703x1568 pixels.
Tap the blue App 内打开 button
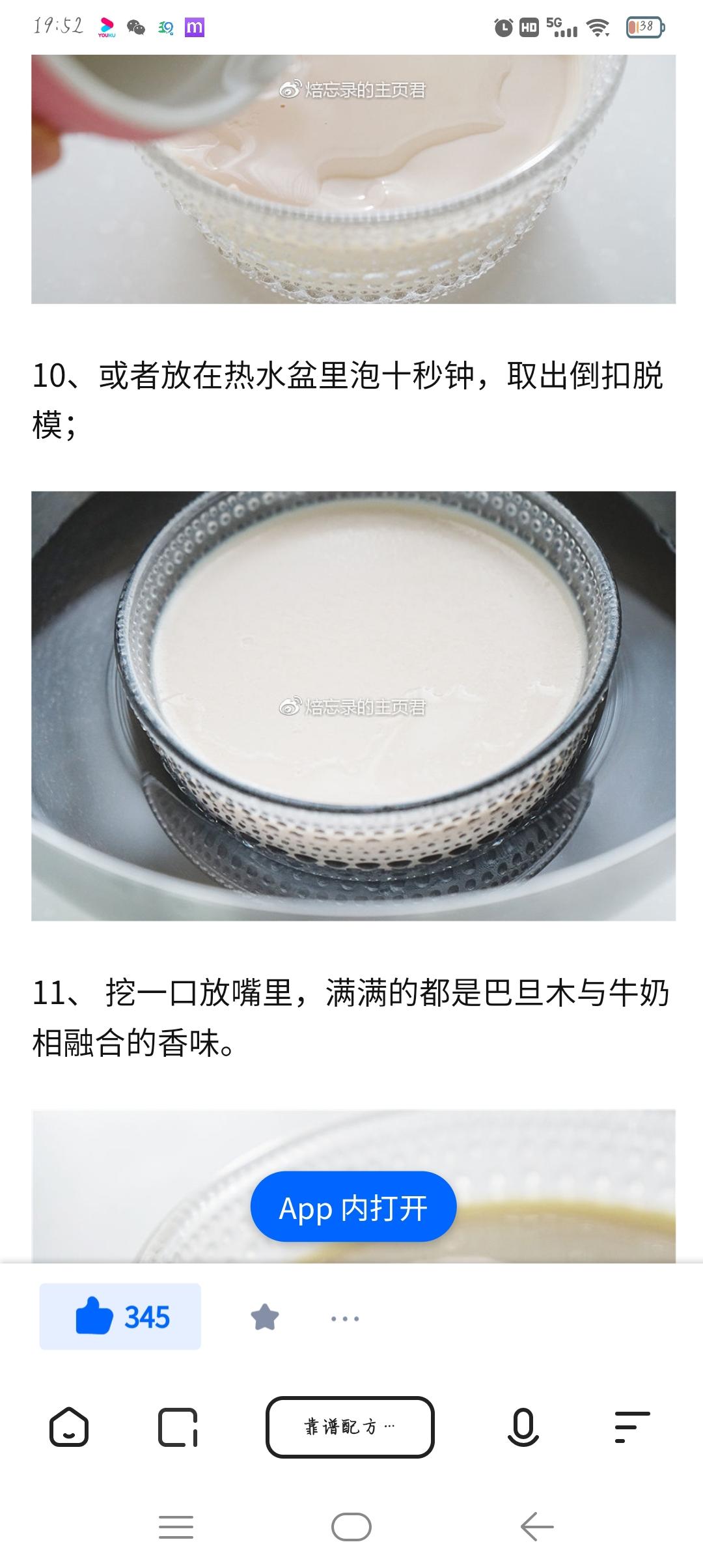point(353,1209)
